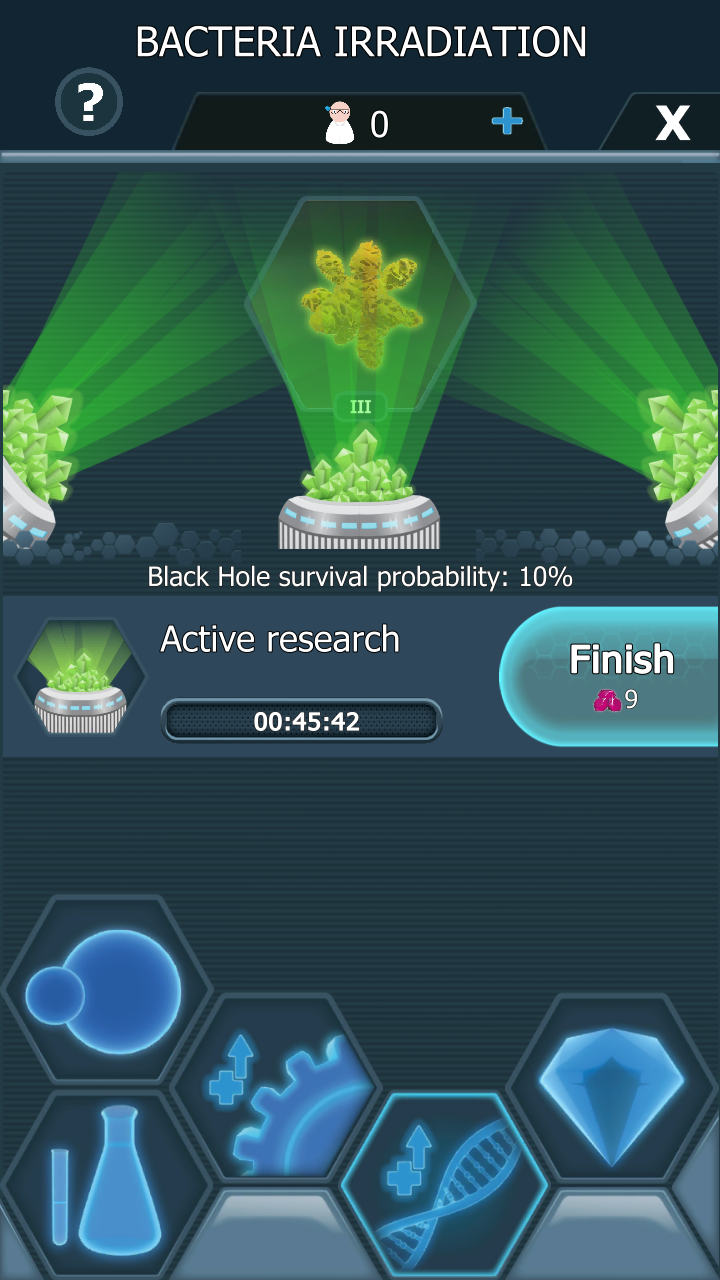Select the bacteria hexagon with level III
720x1280 pixels.
360,305
